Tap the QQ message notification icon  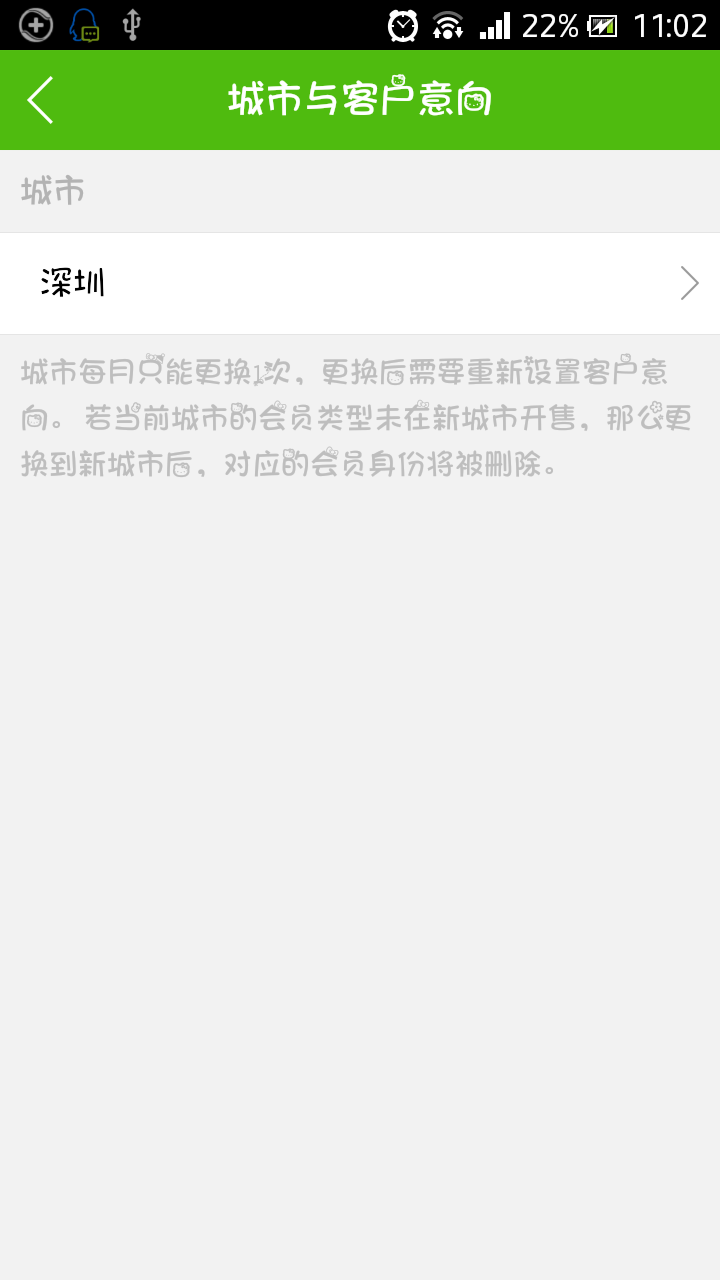pos(85,27)
